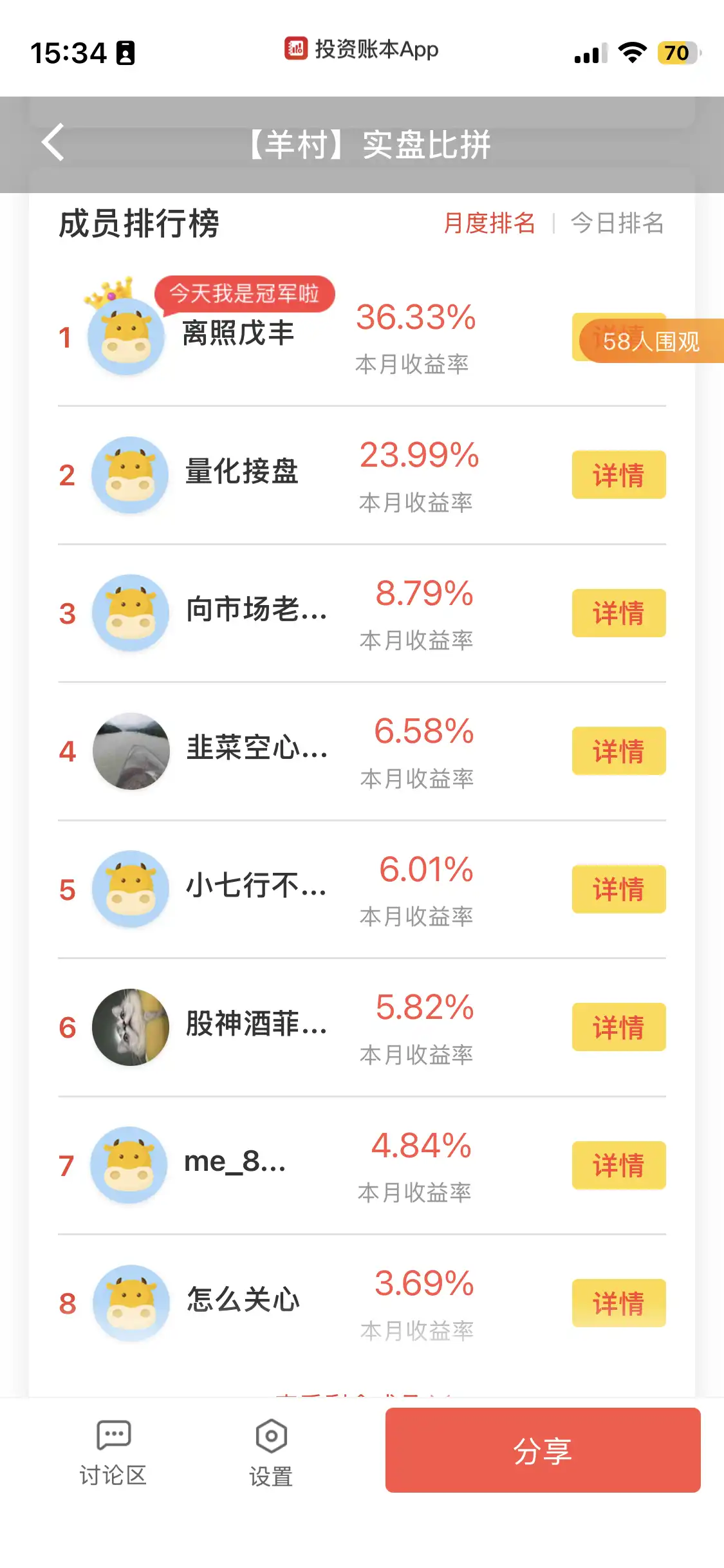This screenshot has width=724, height=1568.
Task: View 详情 for the 8.79% member
Action: (x=618, y=613)
